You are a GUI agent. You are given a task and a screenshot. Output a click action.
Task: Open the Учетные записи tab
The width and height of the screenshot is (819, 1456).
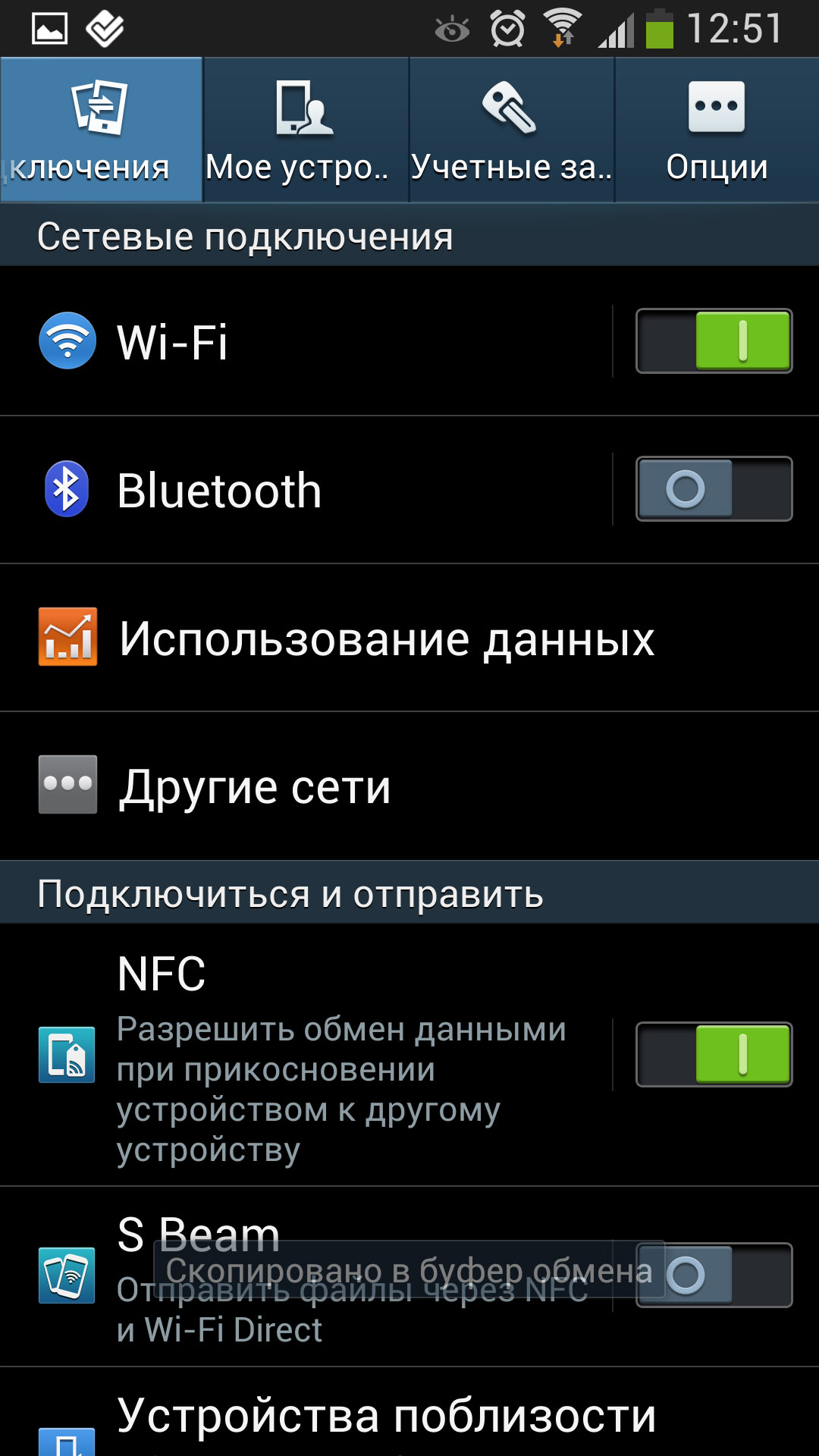click(x=512, y=130)
